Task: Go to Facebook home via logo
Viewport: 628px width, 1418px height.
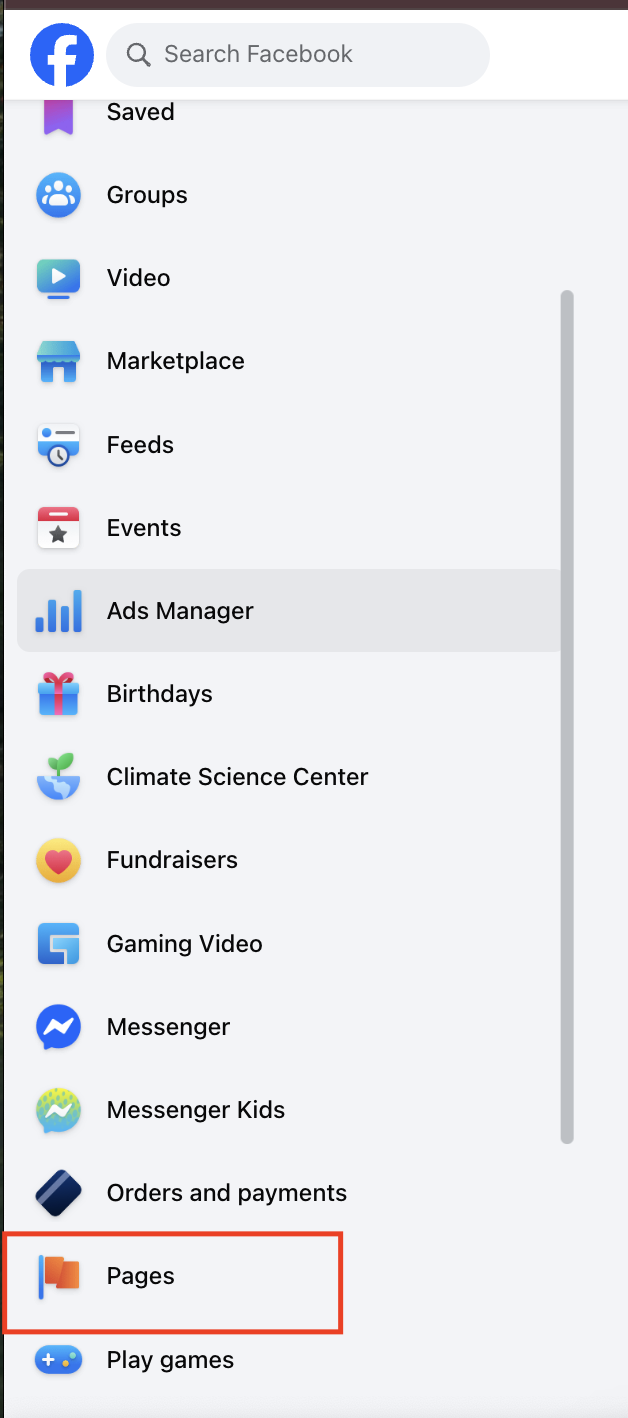Action: point(62,55)
